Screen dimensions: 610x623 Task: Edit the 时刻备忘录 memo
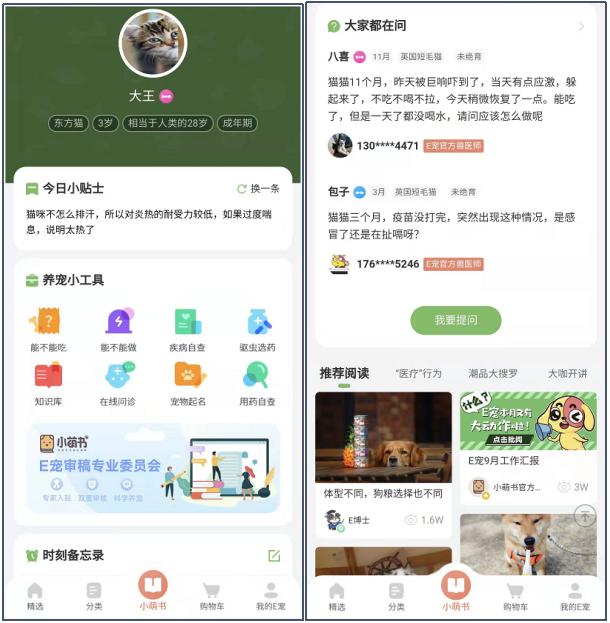coord(274,555)
